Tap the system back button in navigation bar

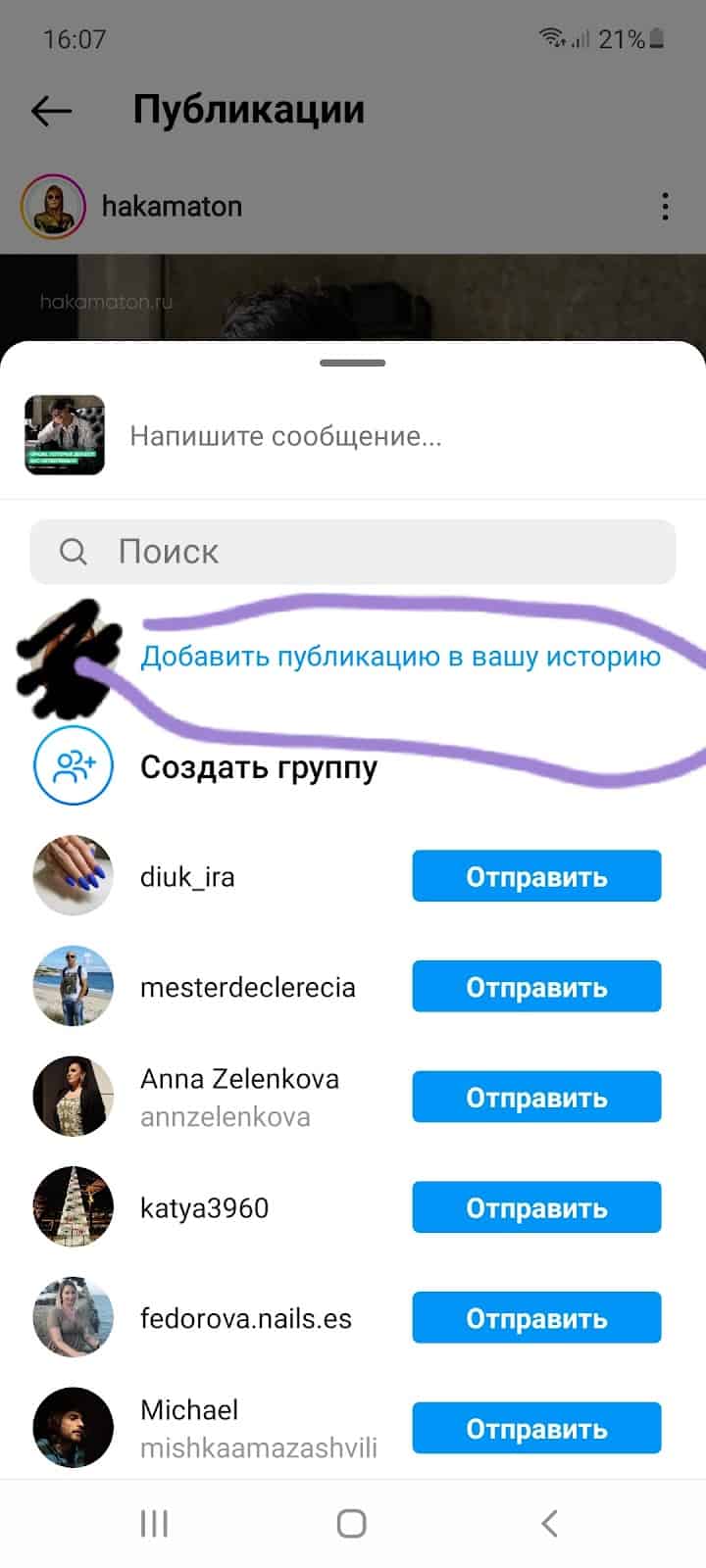(x=550, y=1523)
